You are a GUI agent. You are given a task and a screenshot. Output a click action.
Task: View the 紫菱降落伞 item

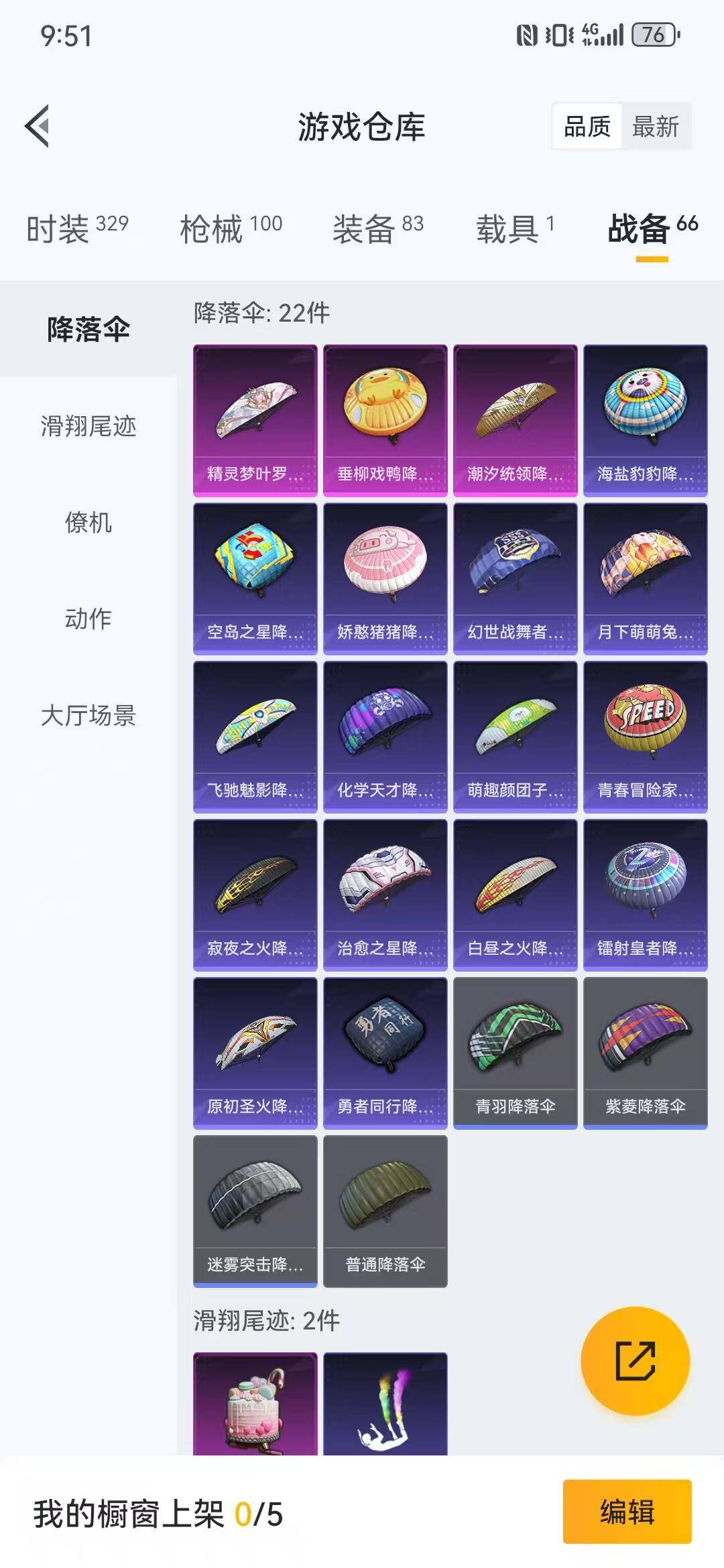pyautogui.click(x=645, y=1053)
